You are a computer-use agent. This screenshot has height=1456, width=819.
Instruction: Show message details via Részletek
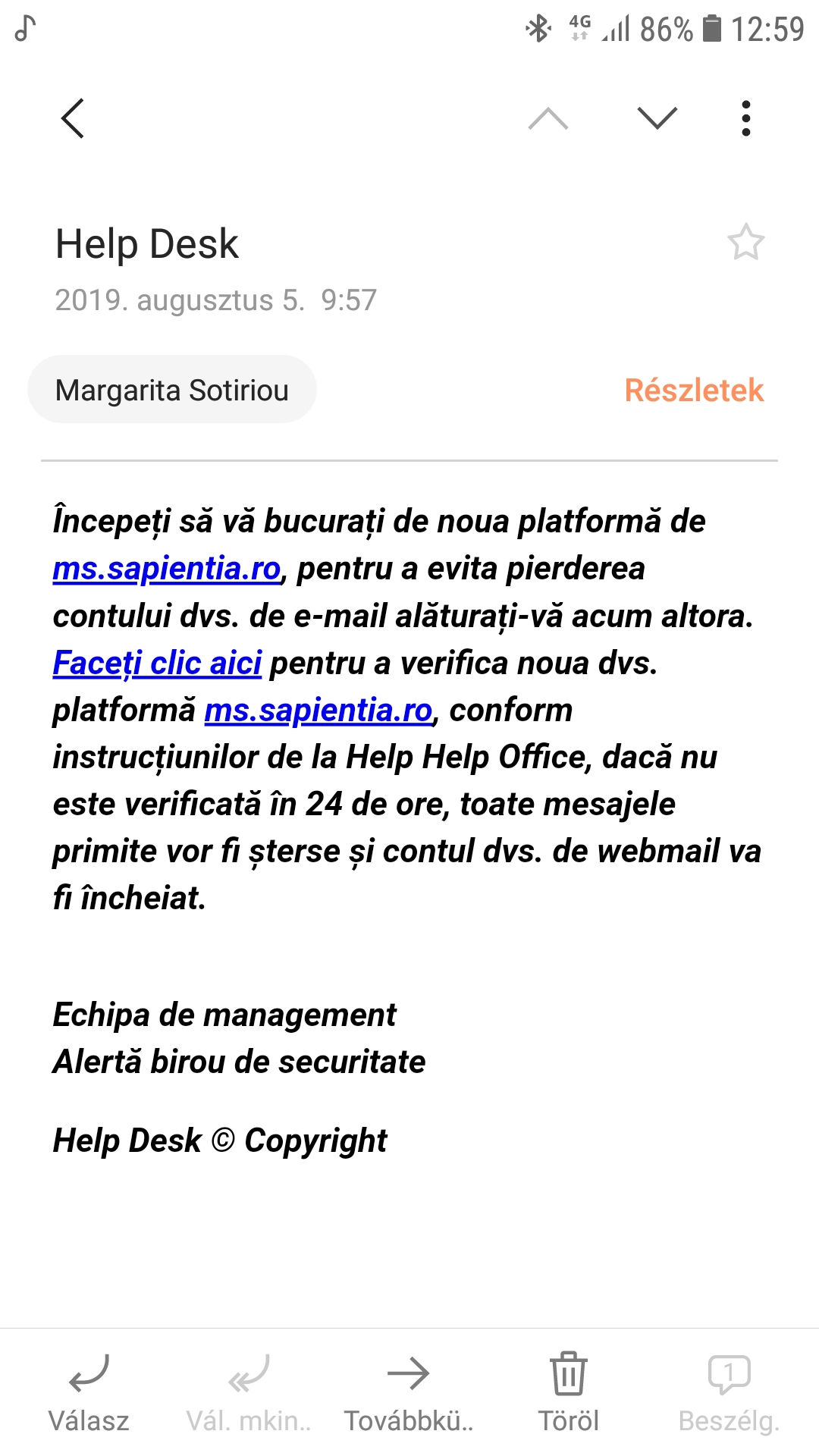click(694, 390)
